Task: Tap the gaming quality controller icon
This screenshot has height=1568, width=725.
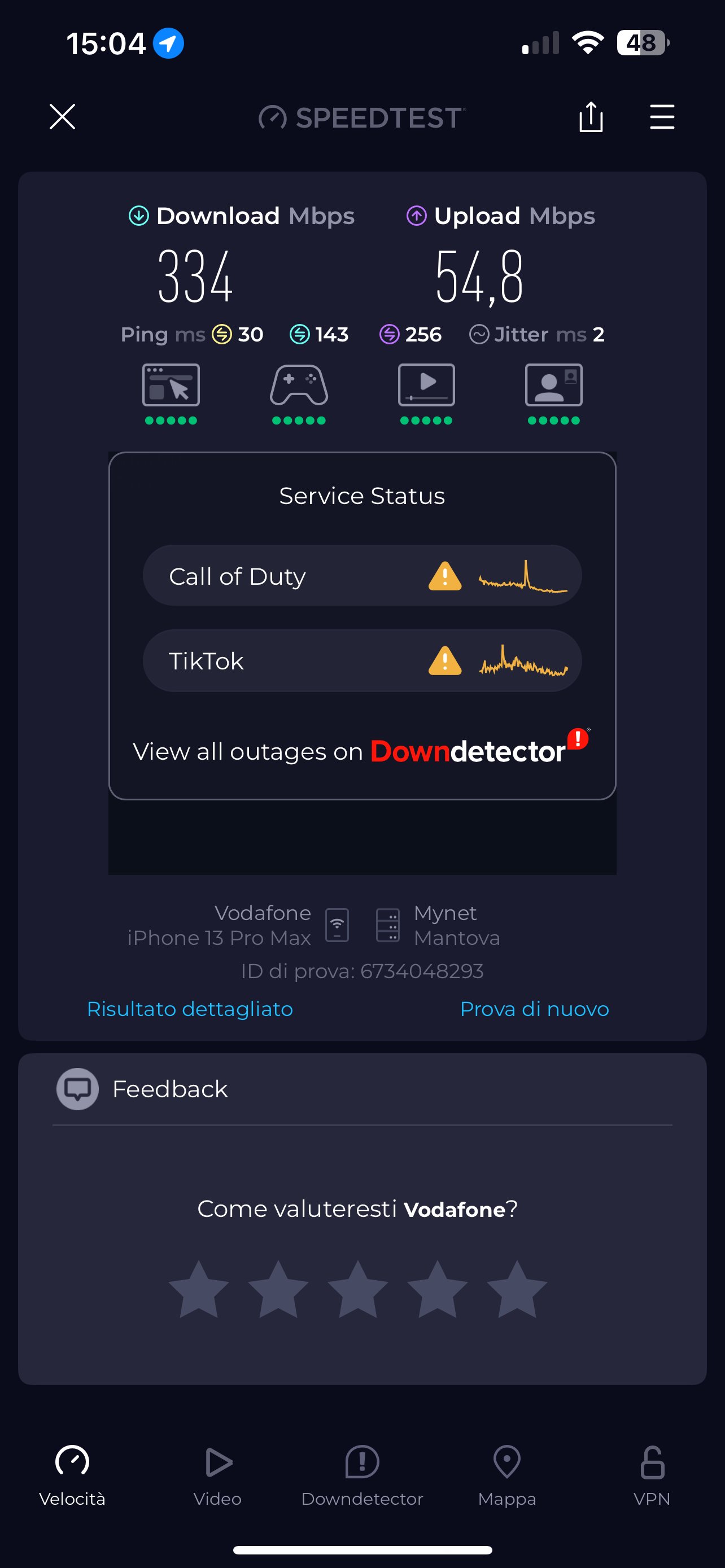Action: coord(299,386)
